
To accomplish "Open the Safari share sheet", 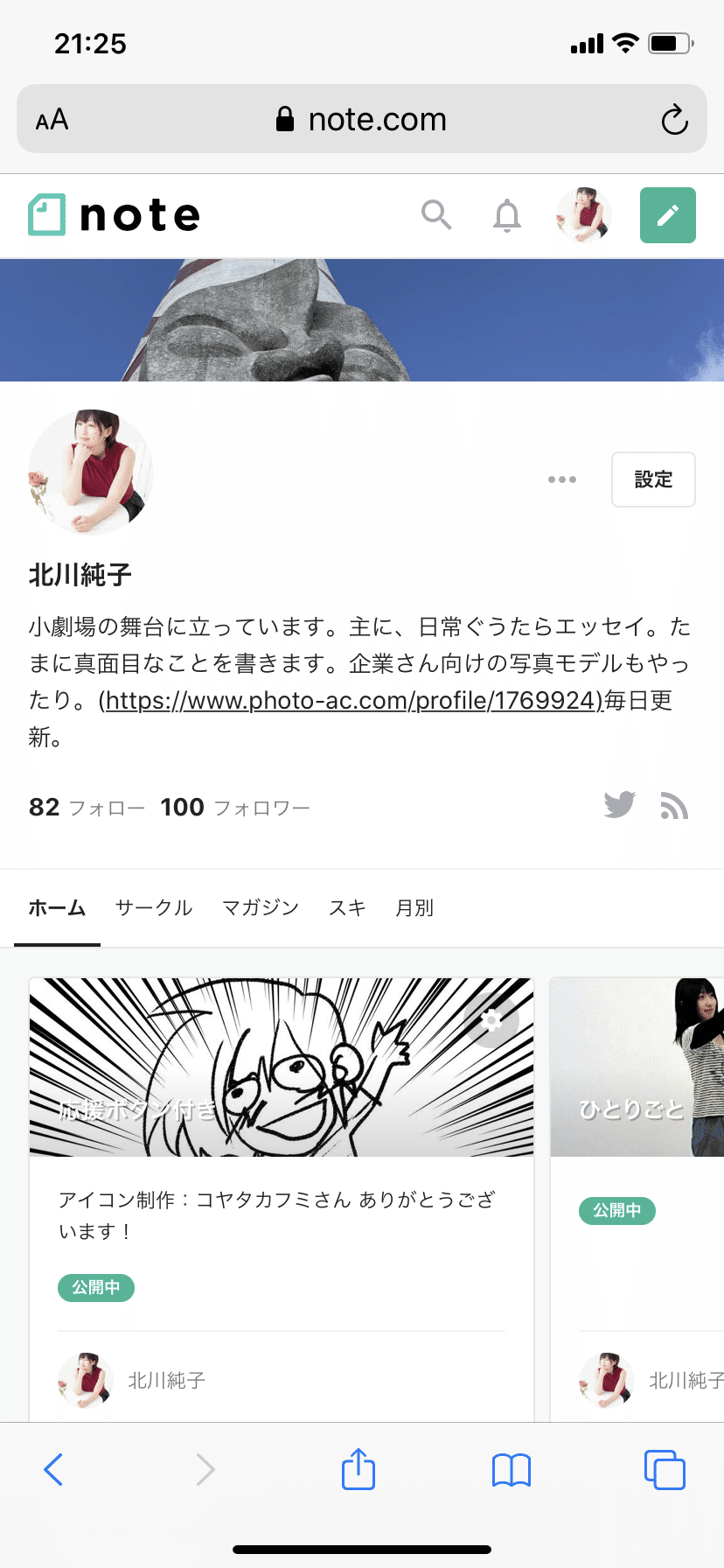I will pos(359,1469).
